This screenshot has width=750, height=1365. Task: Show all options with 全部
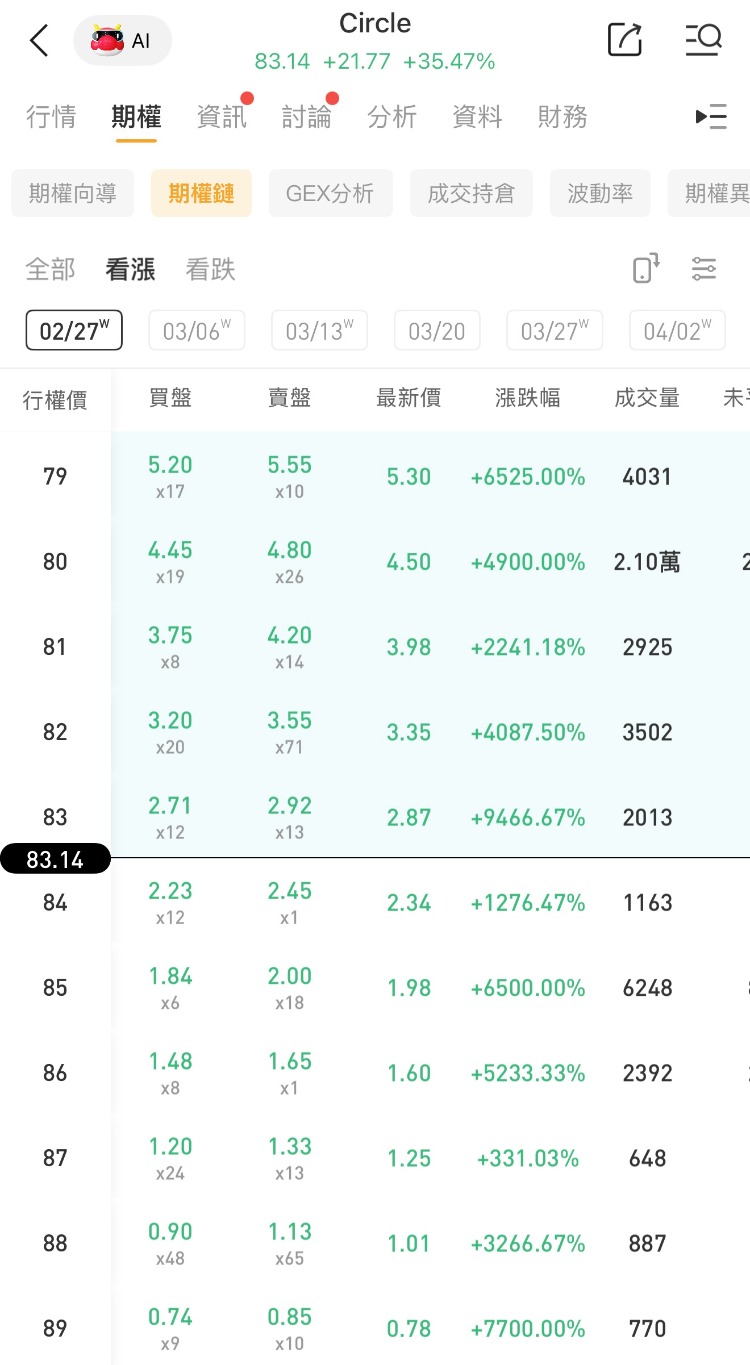click(x=50, y=269)
